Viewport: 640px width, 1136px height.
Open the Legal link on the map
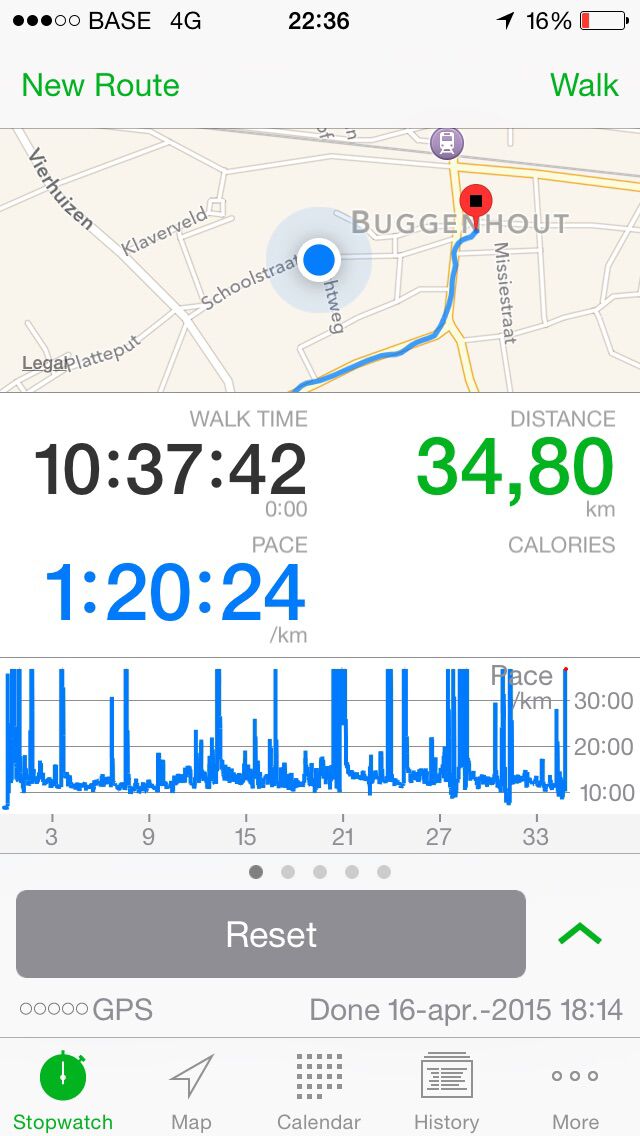(43, 363)
